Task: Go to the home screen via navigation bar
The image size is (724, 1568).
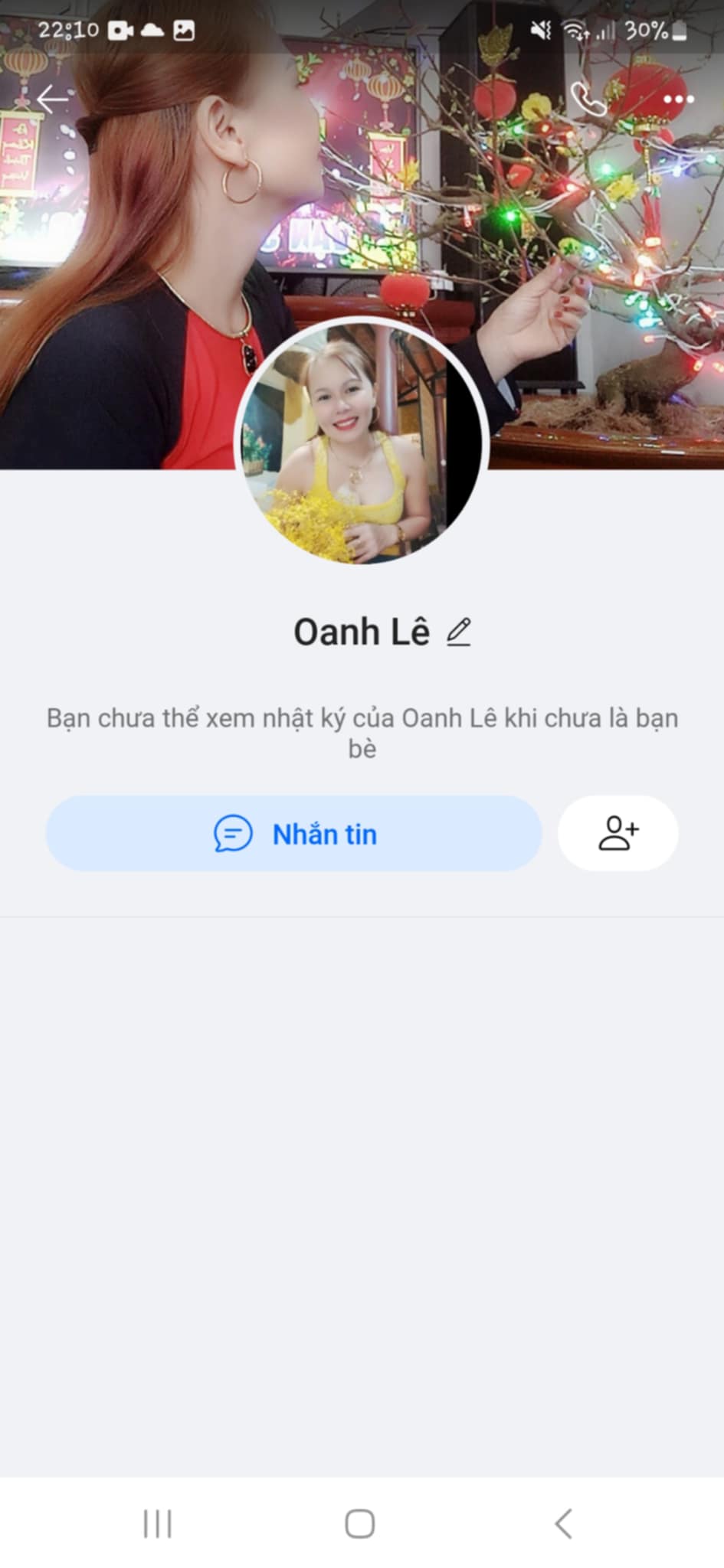Action: [x=360, y=1524]
